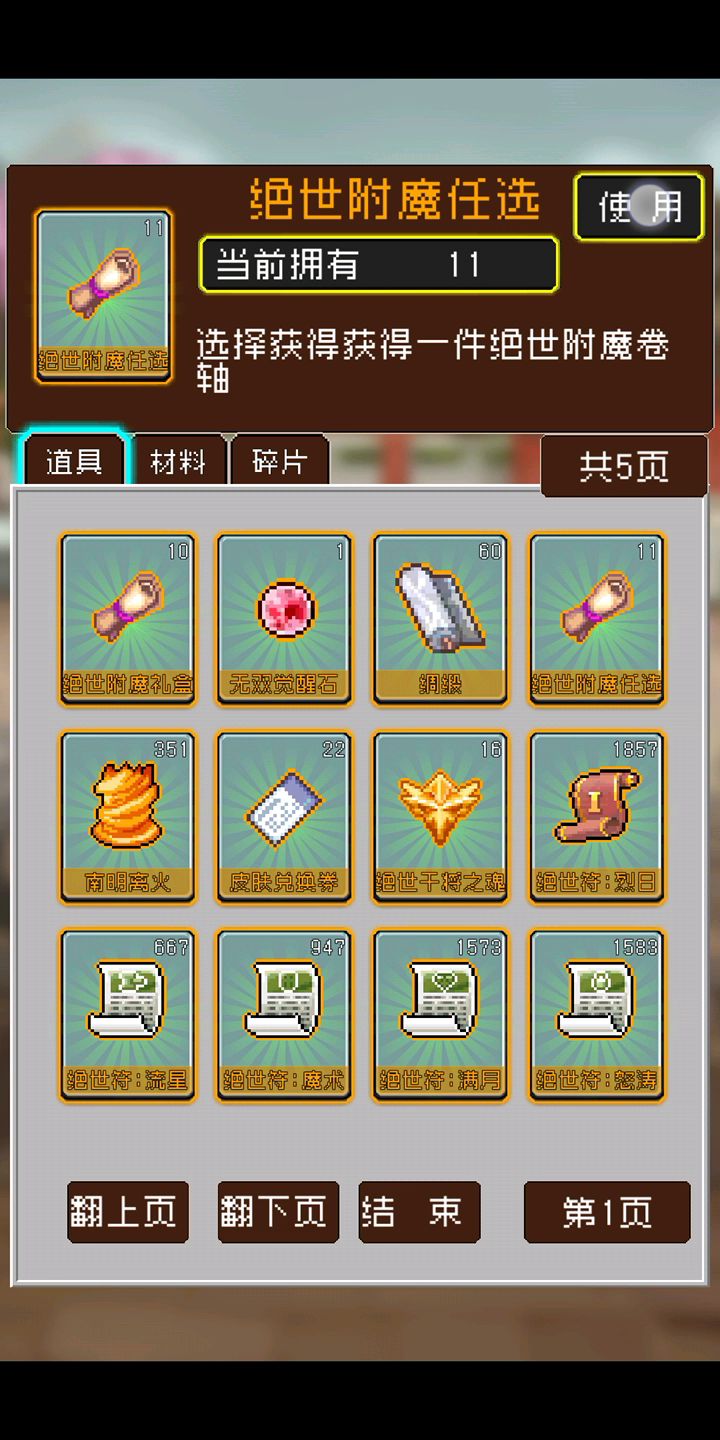Tap the 使用 button

click(639, 207)
